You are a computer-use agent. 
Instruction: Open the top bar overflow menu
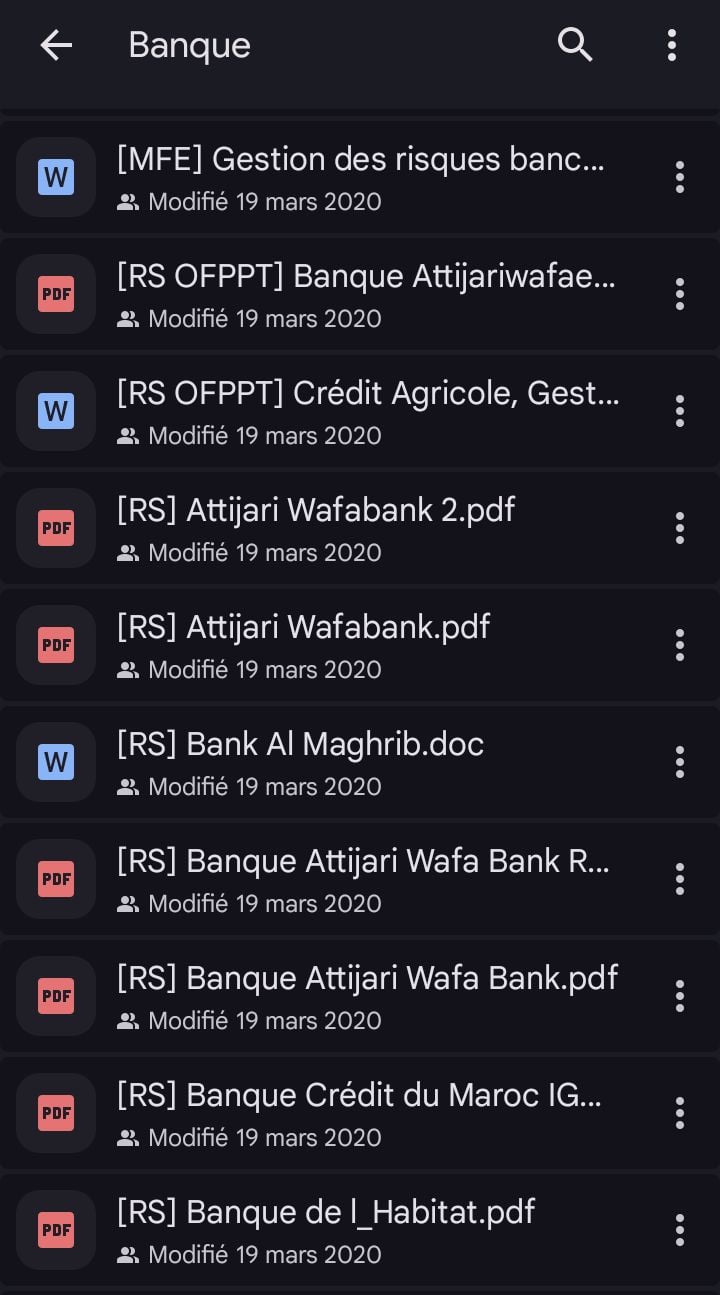(671, 45)
